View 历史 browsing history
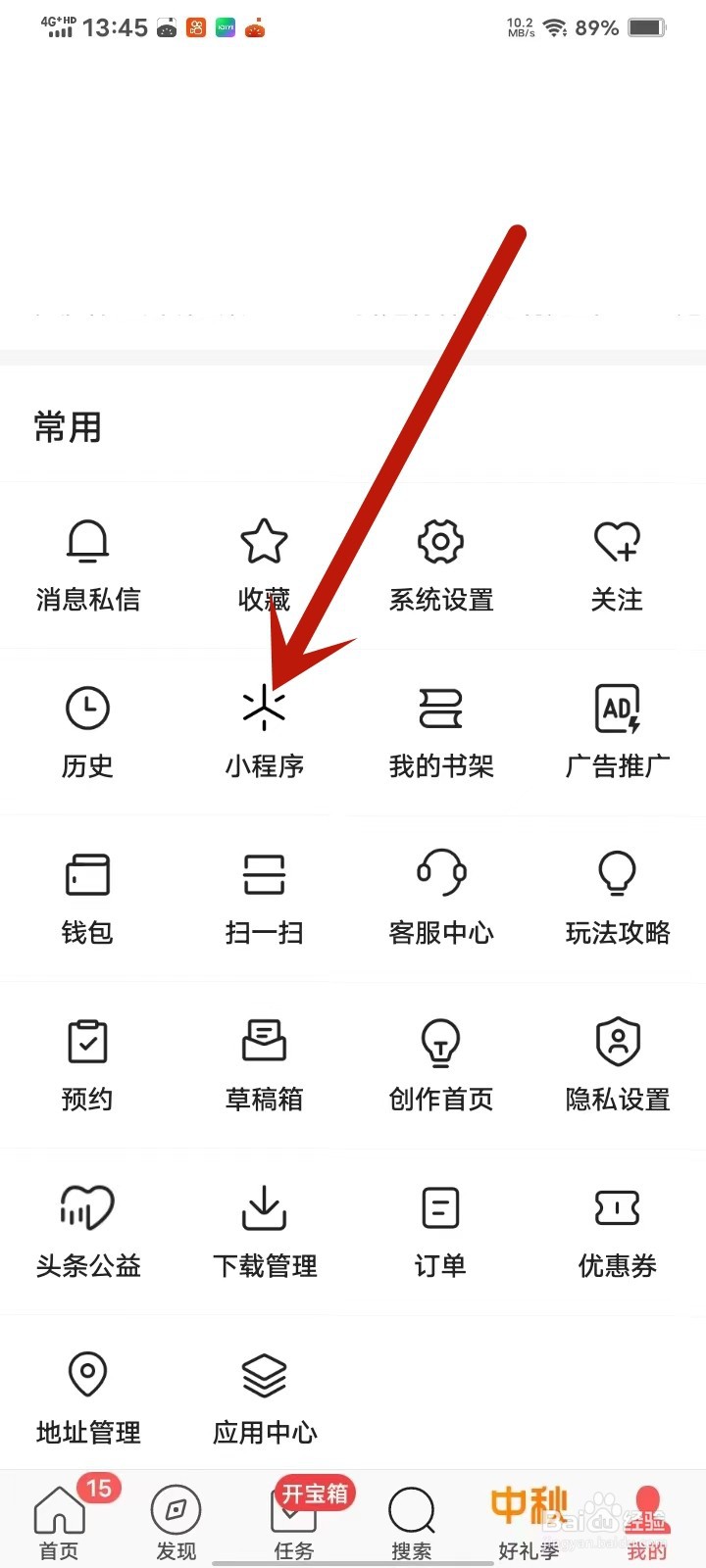This screenshot has width=706, height=1568. pyautogui.click(x=88, y=730)
